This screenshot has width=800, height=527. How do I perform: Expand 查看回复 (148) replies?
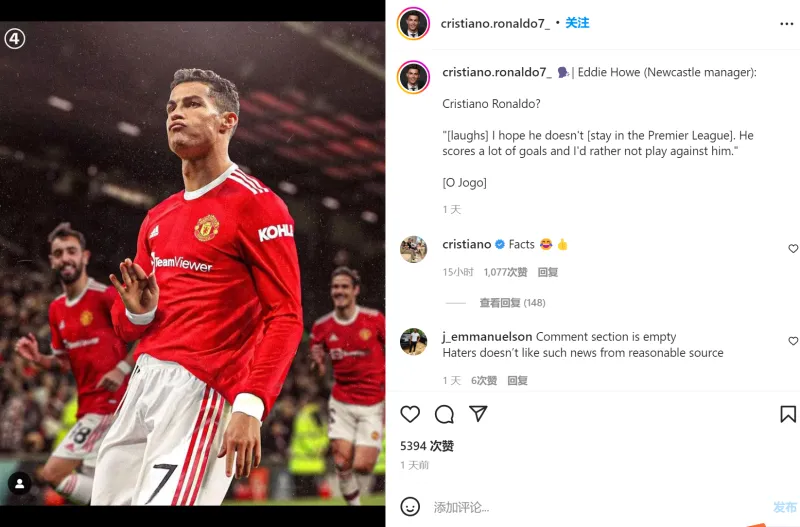click(512, 303)
